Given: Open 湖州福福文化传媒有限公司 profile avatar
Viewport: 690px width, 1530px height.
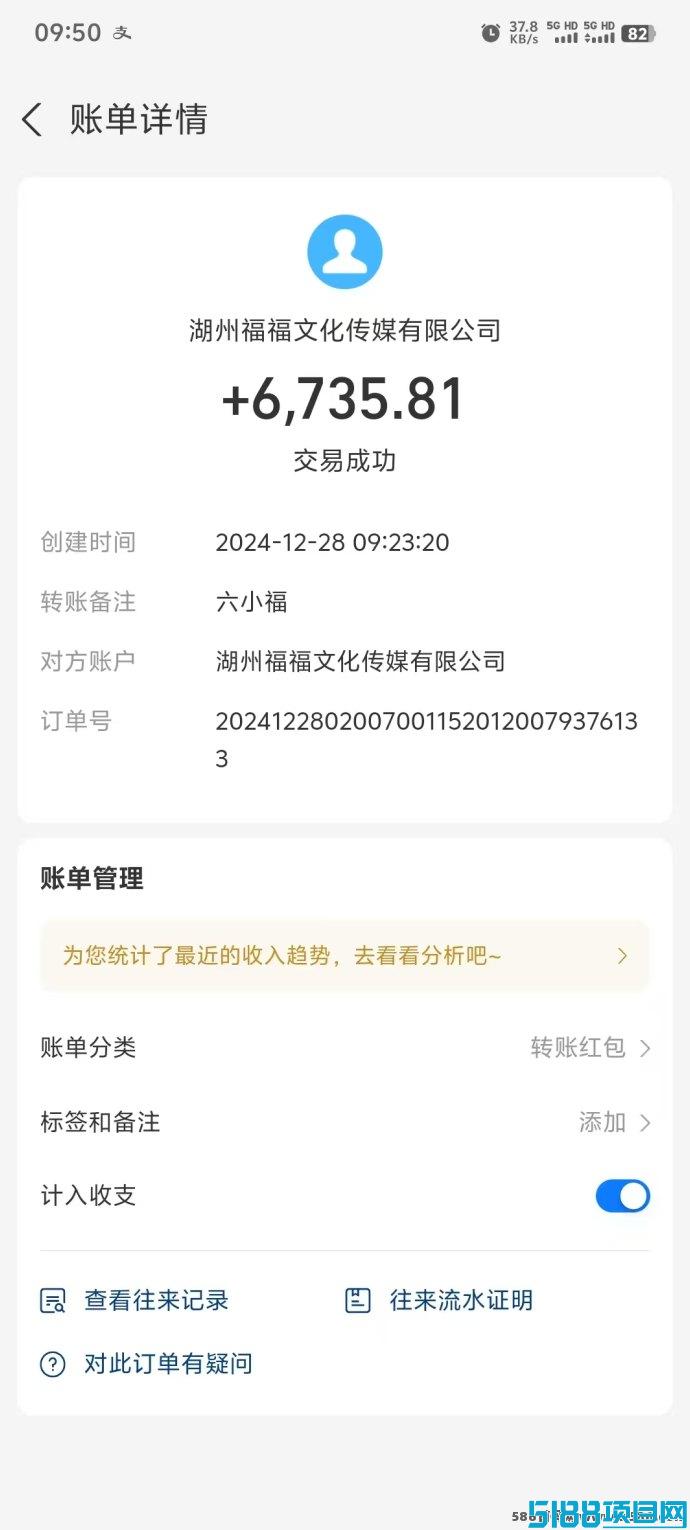Looking at the screenshot, I should point(345,251).
